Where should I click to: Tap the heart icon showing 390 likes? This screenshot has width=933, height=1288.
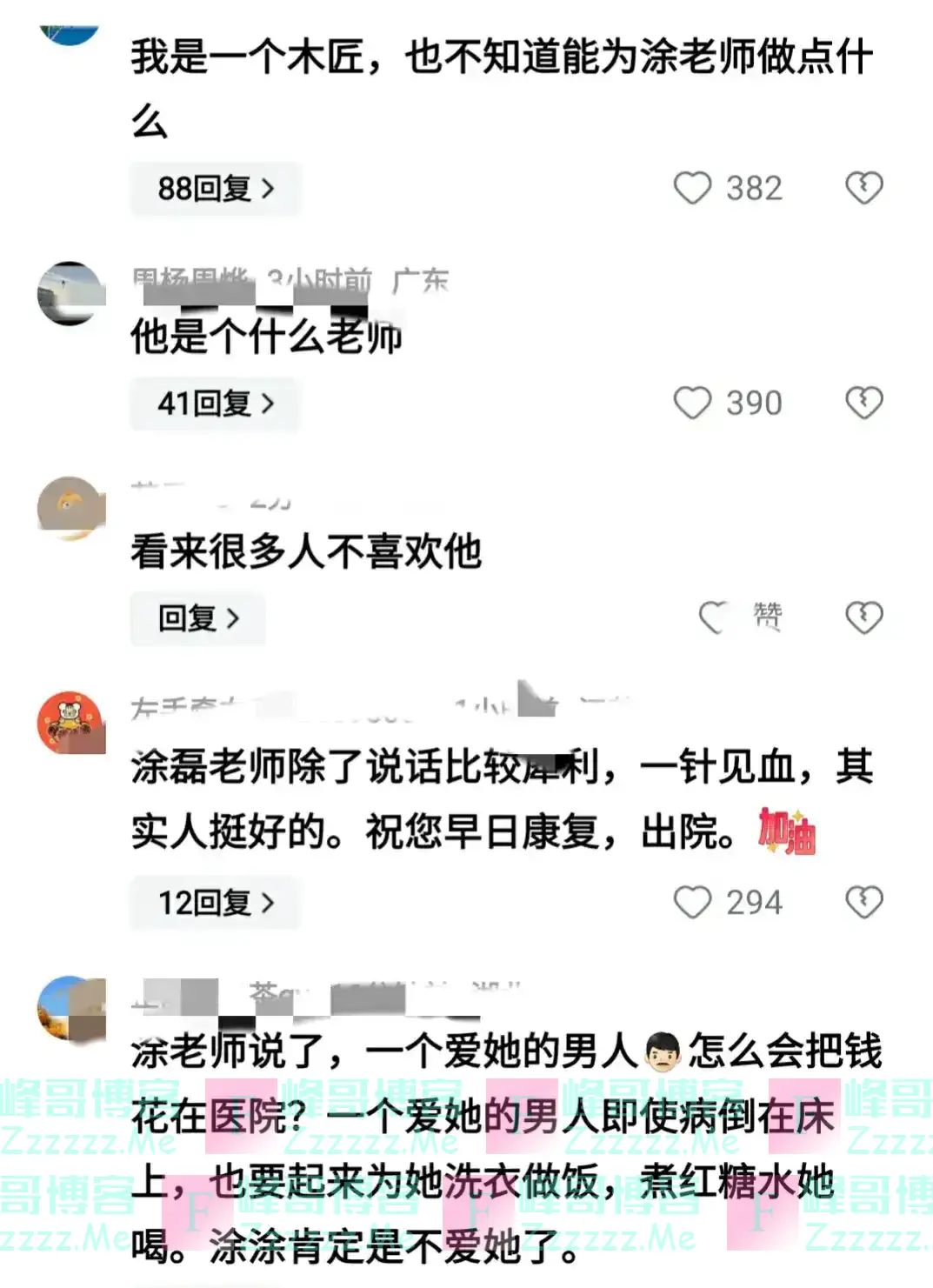(x=694, y=402)
